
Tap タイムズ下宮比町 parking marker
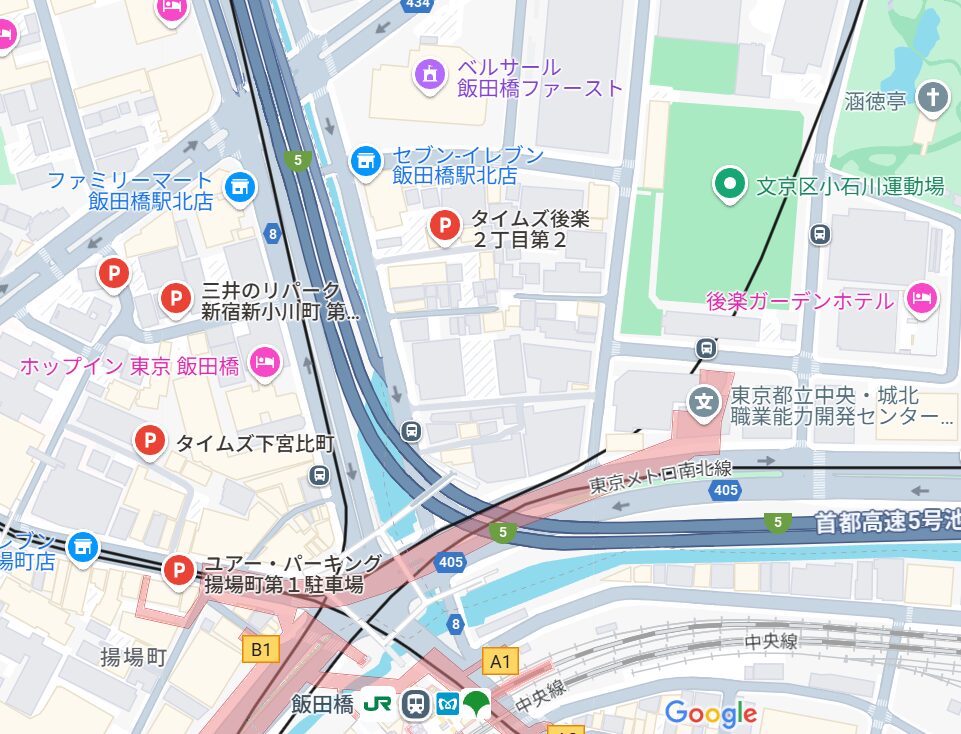click(149, 439)
